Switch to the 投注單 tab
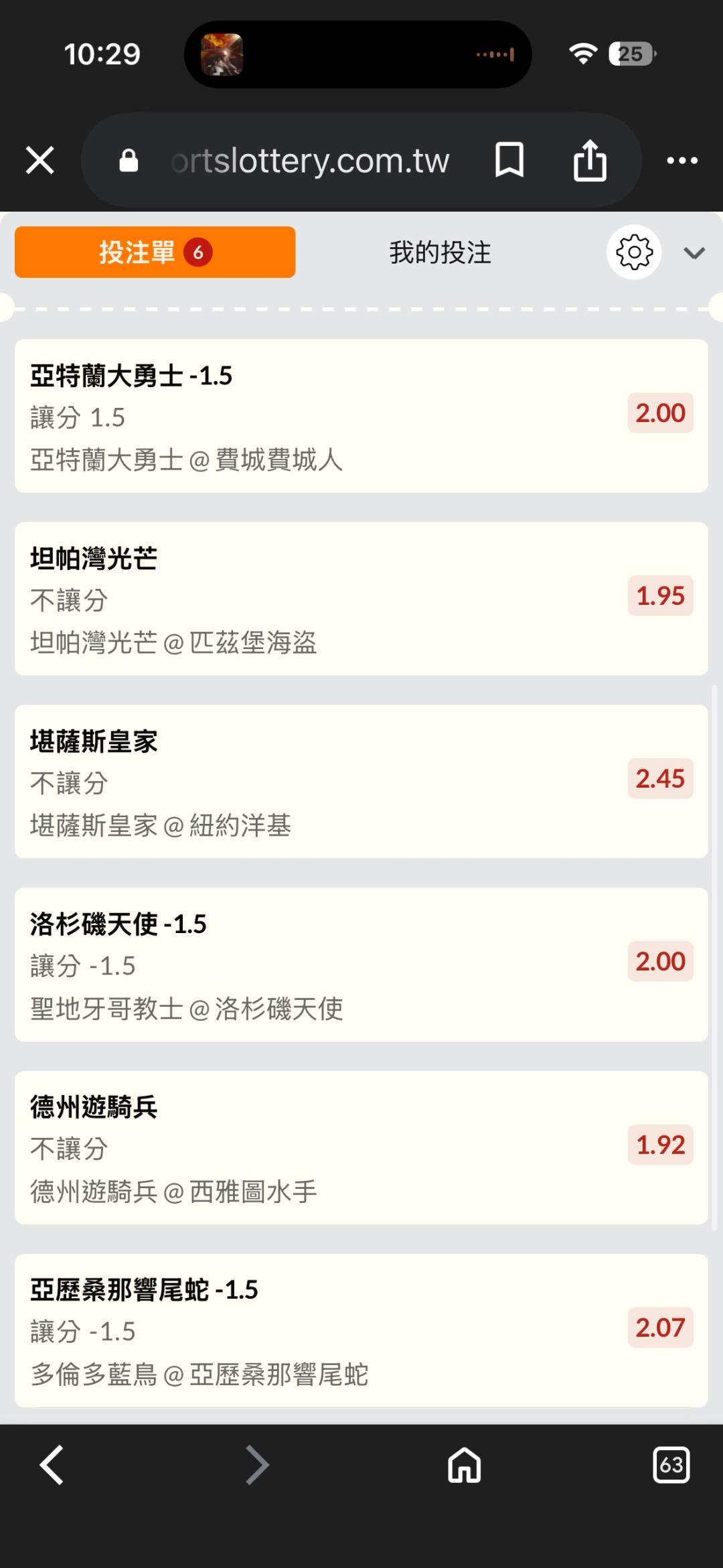723x1568 pixels. (155, 253)
